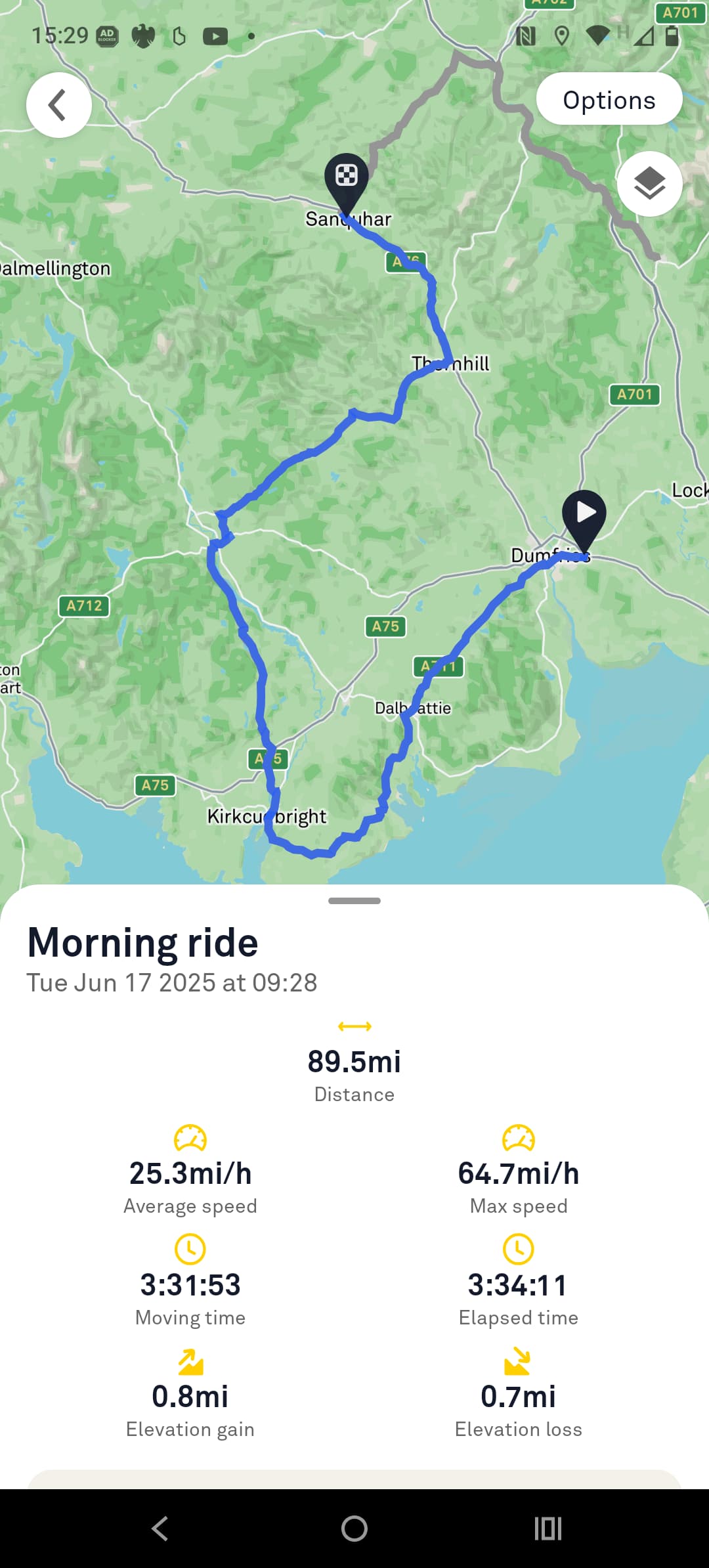This screenshot has height=1568, width=709.
Task: Go back using the top-left arrow
Action: pos(58,105)
